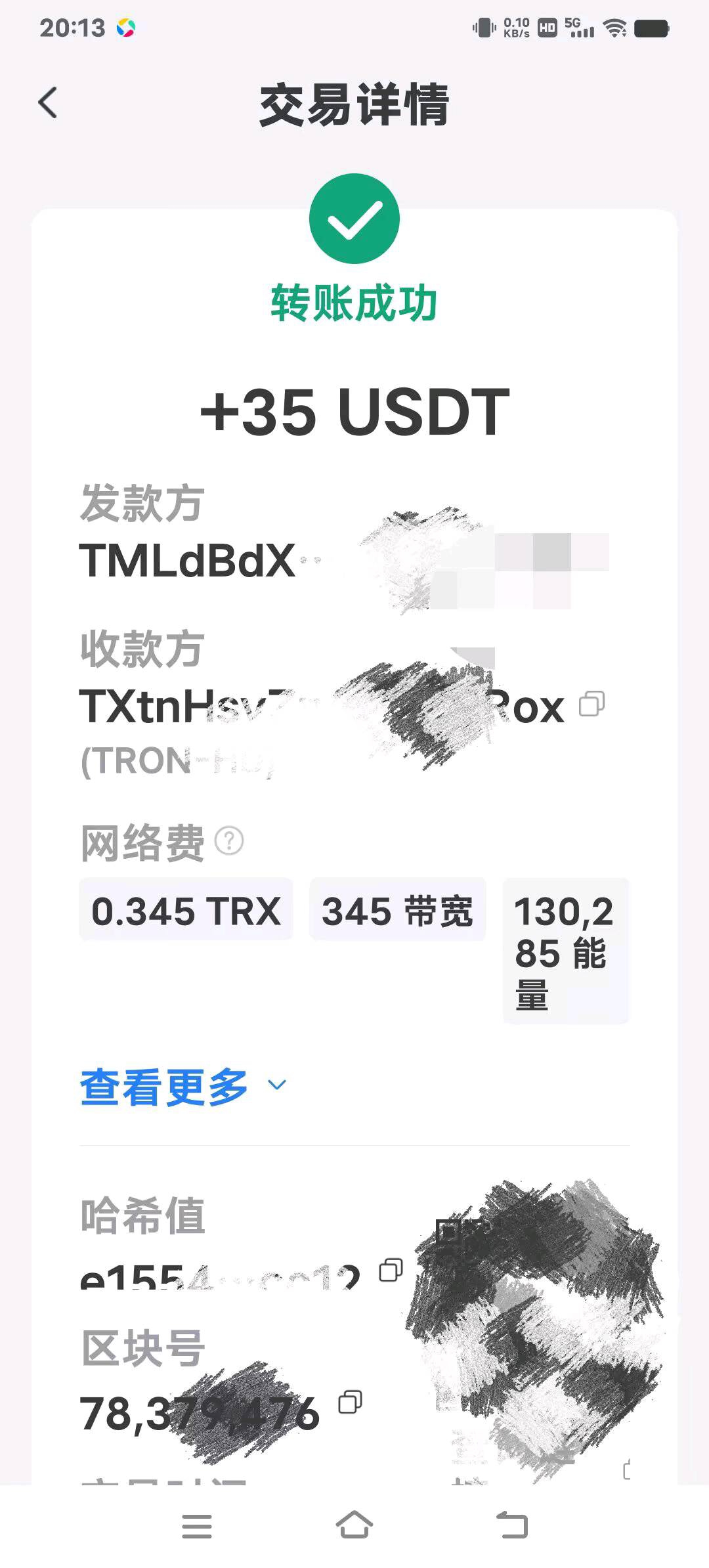Tap the home button in the navigation bar
709x1568 pixels.
pos(354,1523)
